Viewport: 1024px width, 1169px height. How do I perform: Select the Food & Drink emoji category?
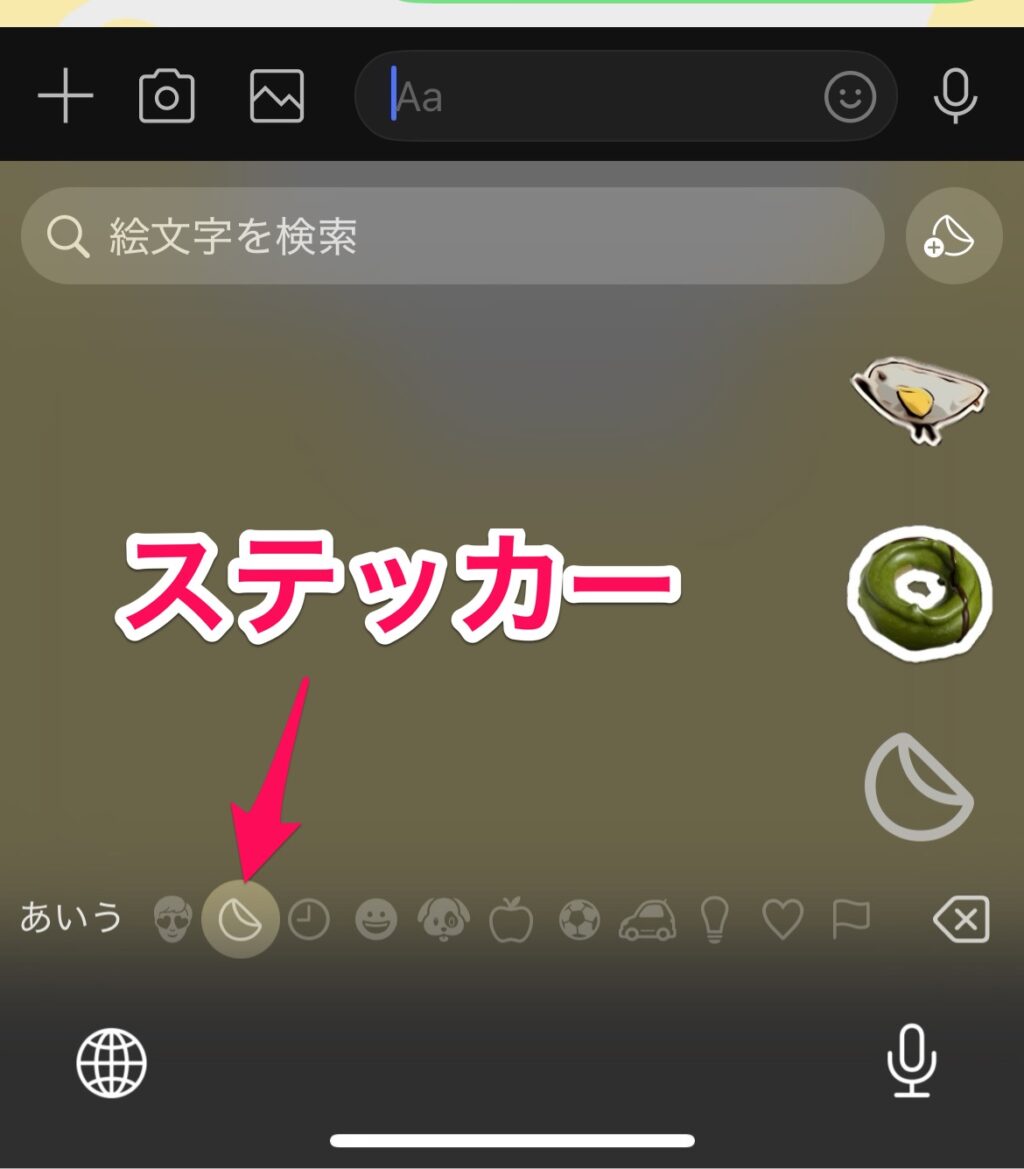pos(512,918)
